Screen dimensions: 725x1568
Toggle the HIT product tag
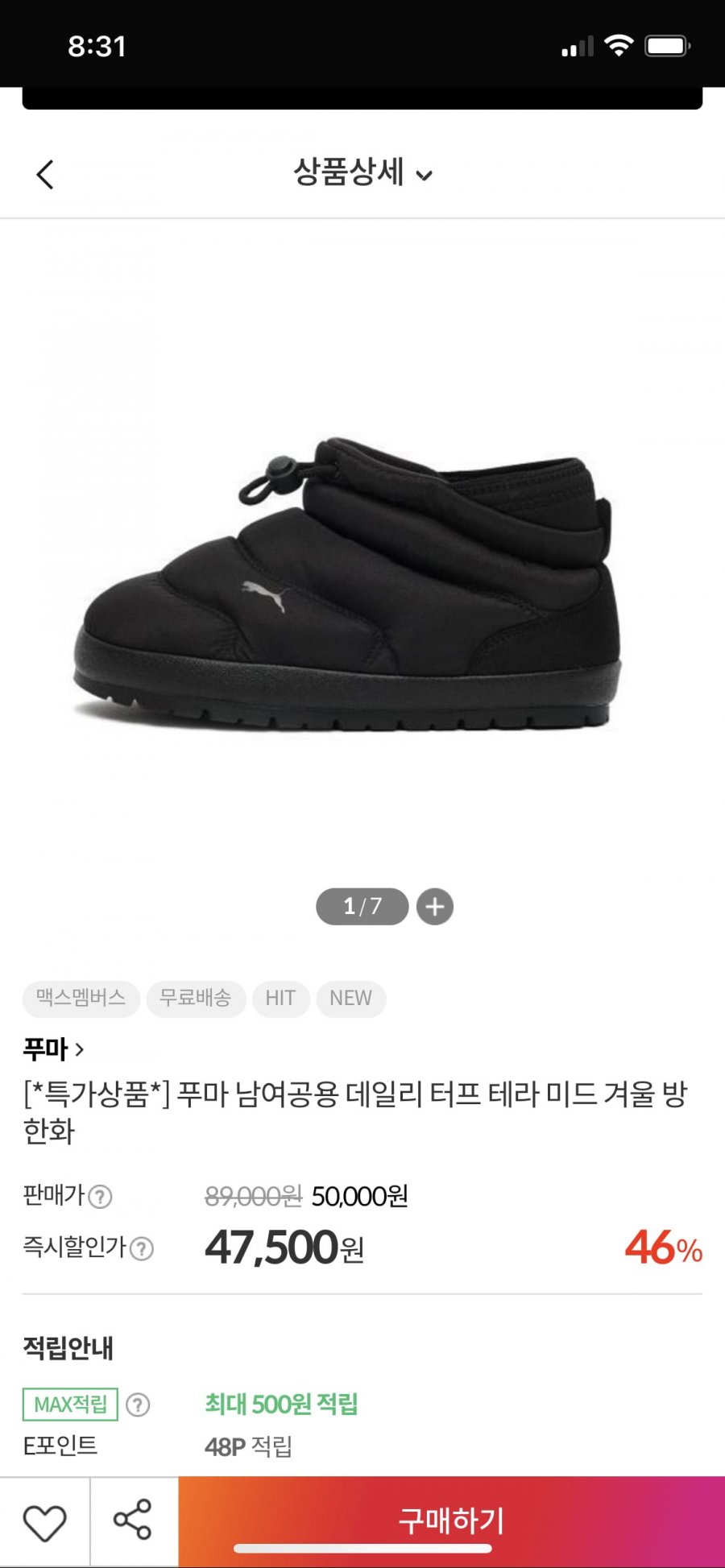pos(280,999)
